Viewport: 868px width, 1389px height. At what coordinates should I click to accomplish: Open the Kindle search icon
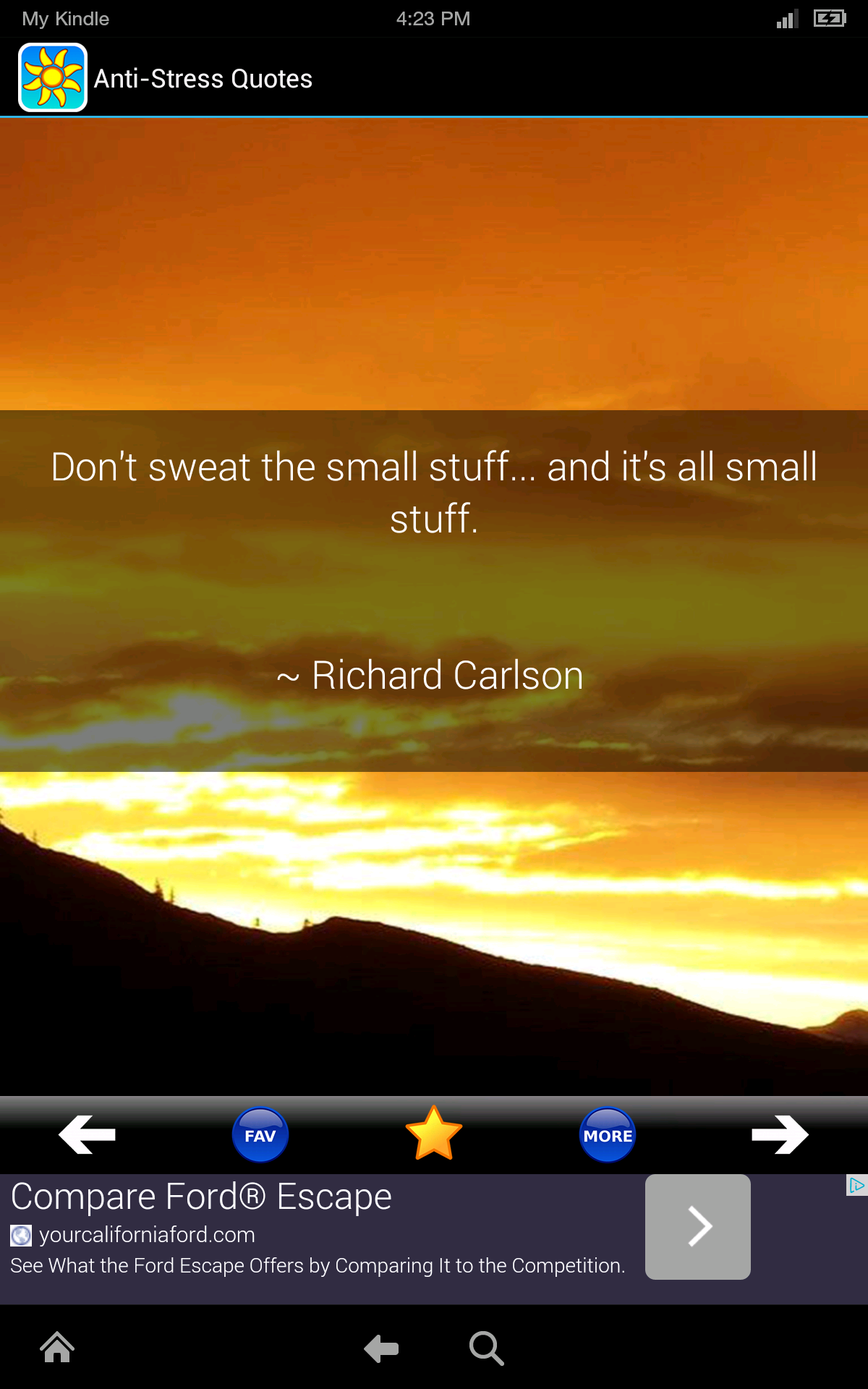click(486, 1348)
